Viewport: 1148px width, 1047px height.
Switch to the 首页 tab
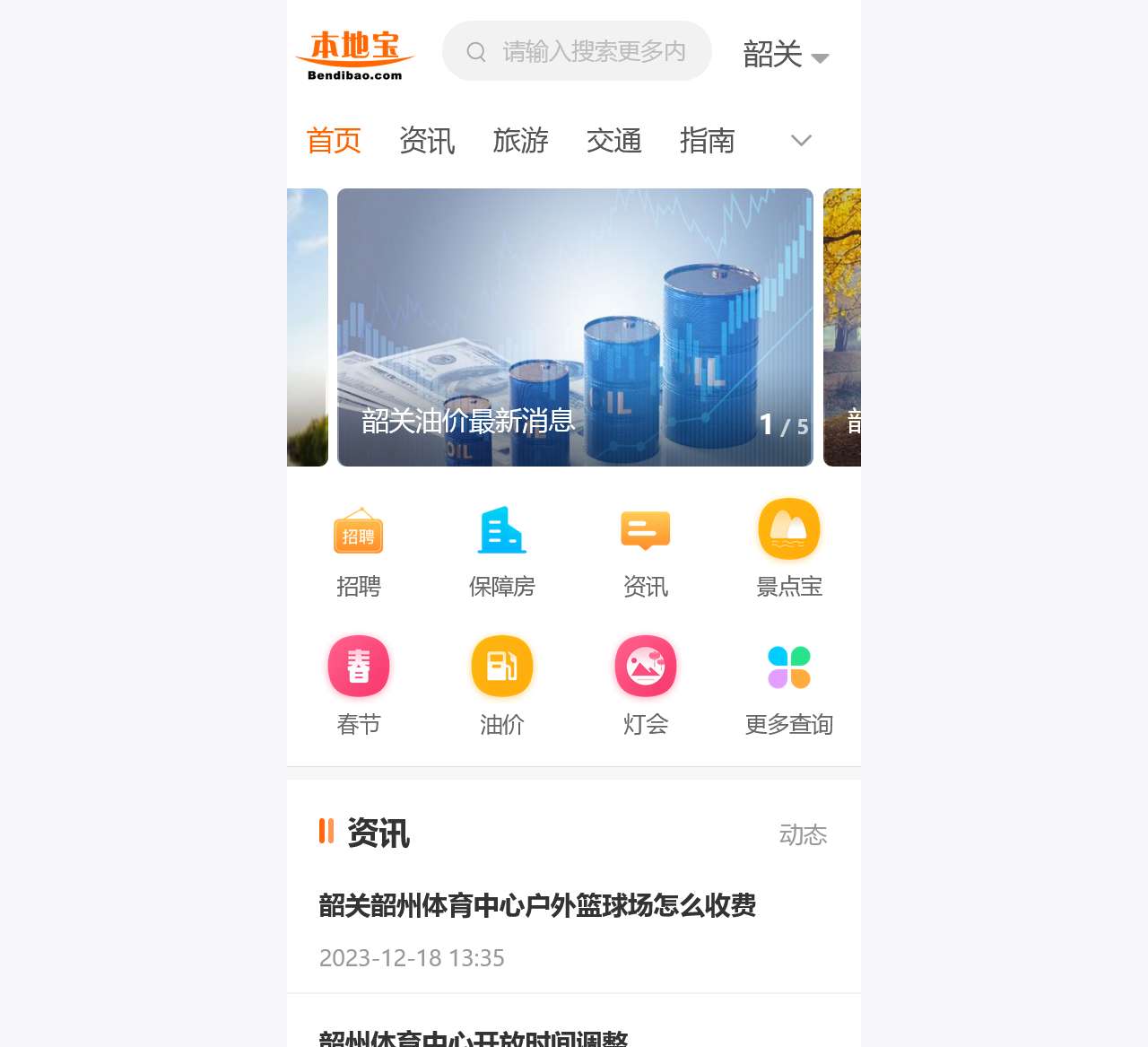point(334,141)
